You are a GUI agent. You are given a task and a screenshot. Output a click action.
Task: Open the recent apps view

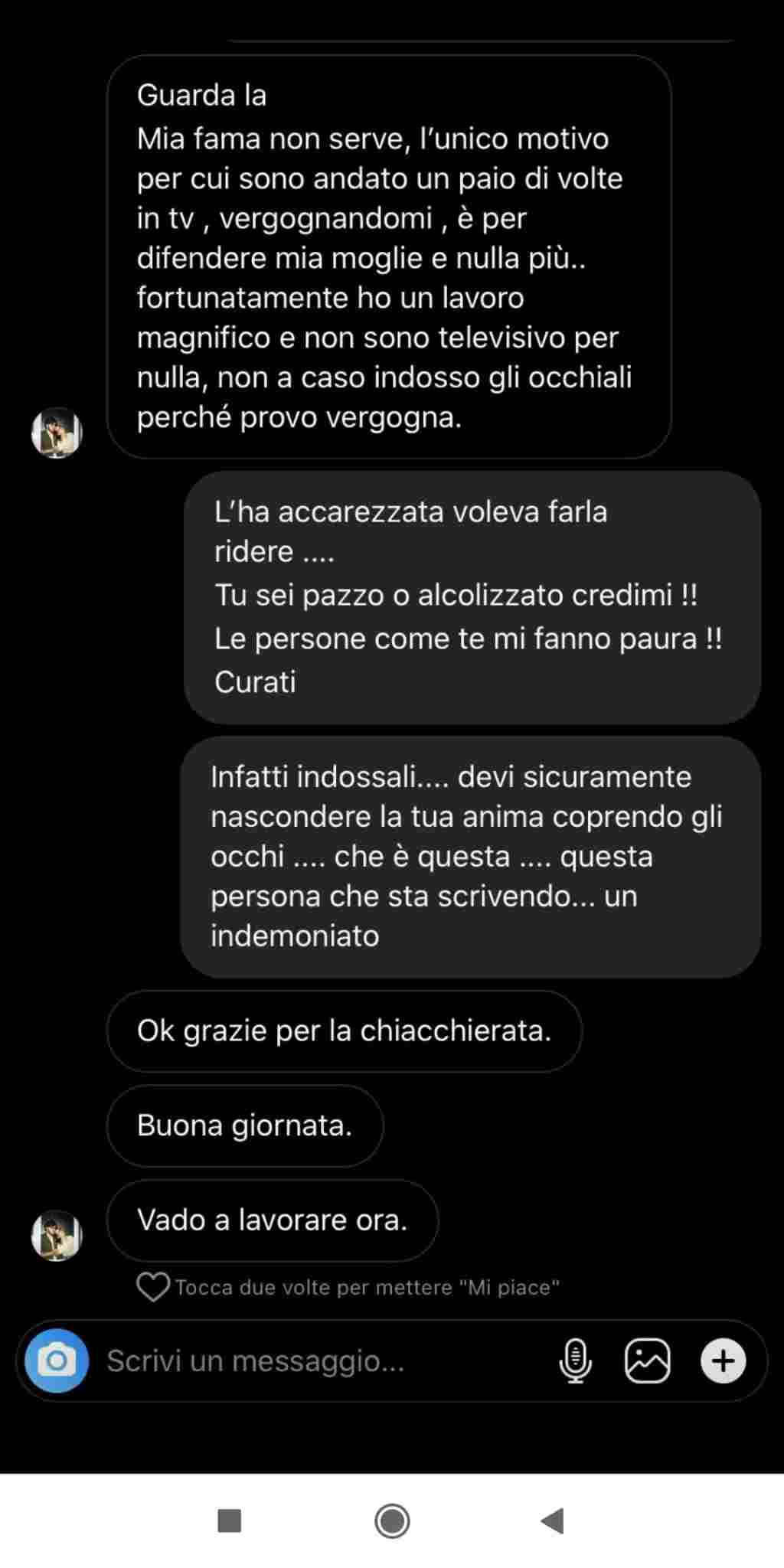point(230,1521)
